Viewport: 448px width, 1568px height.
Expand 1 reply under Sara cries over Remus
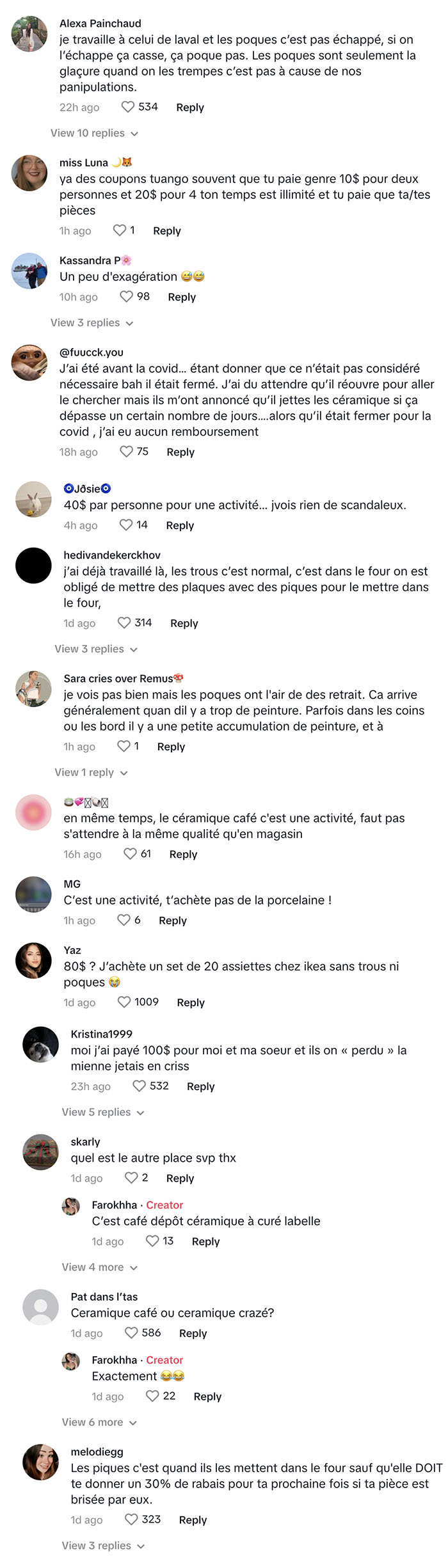92,773
